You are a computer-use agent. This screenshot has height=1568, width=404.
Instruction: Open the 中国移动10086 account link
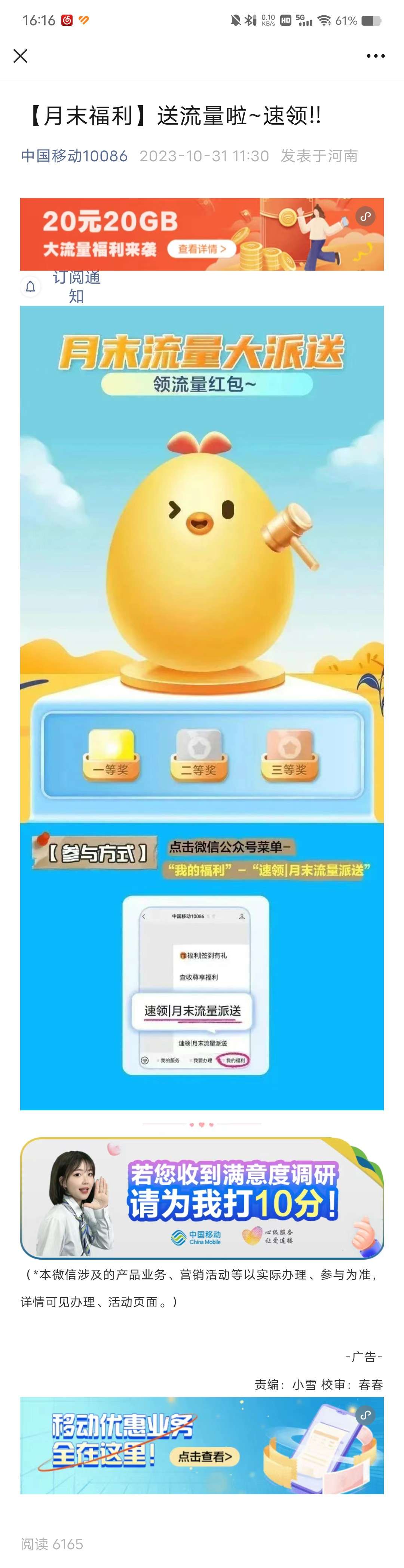[x=74, y=156]
